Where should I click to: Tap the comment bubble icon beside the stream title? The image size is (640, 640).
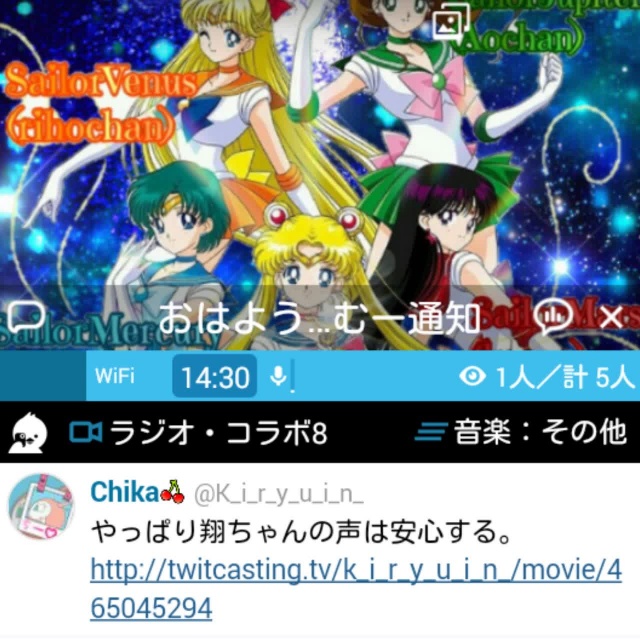pyautogui.click(x=27, y=318)
